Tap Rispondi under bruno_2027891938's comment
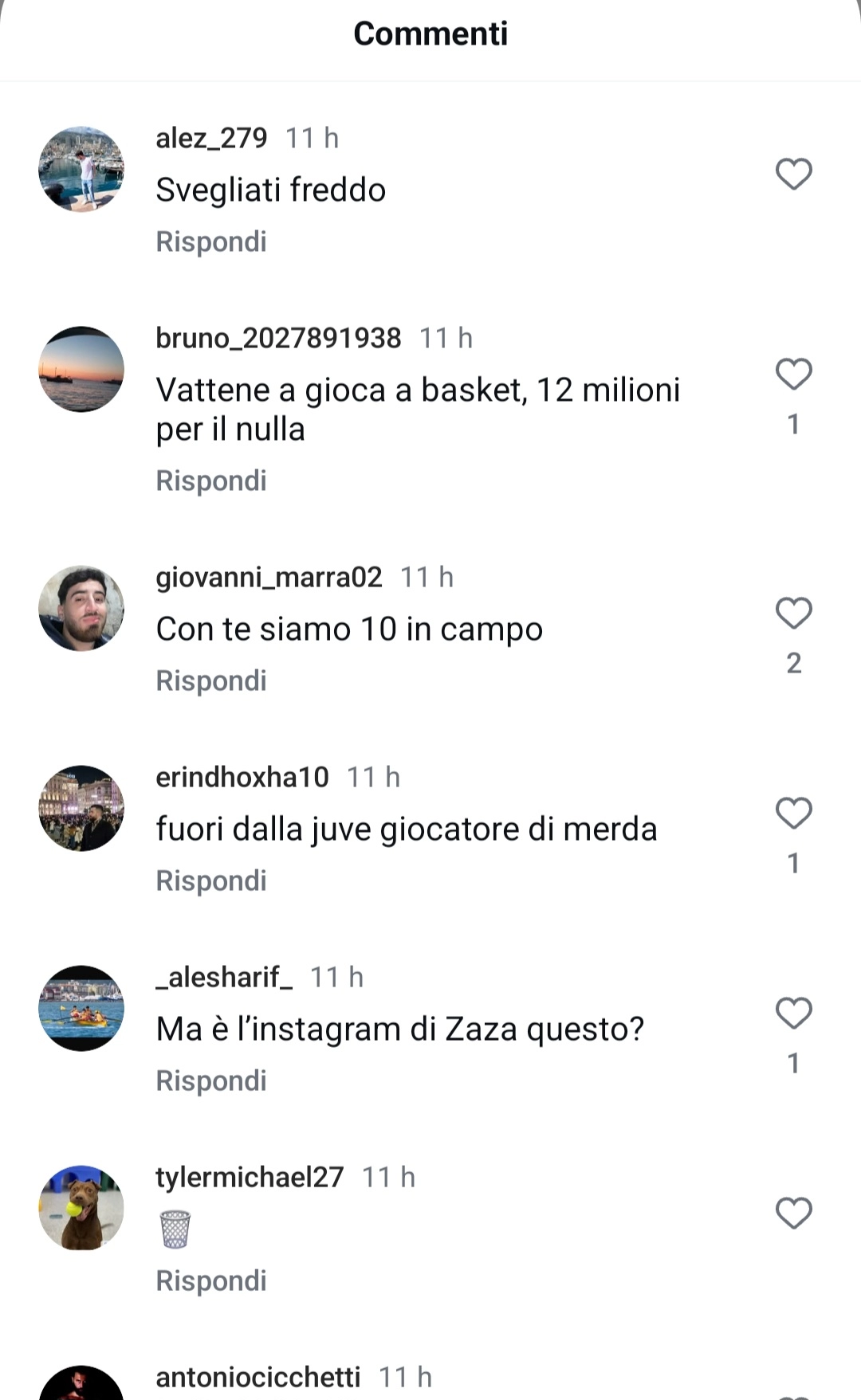 coord(211,480)
